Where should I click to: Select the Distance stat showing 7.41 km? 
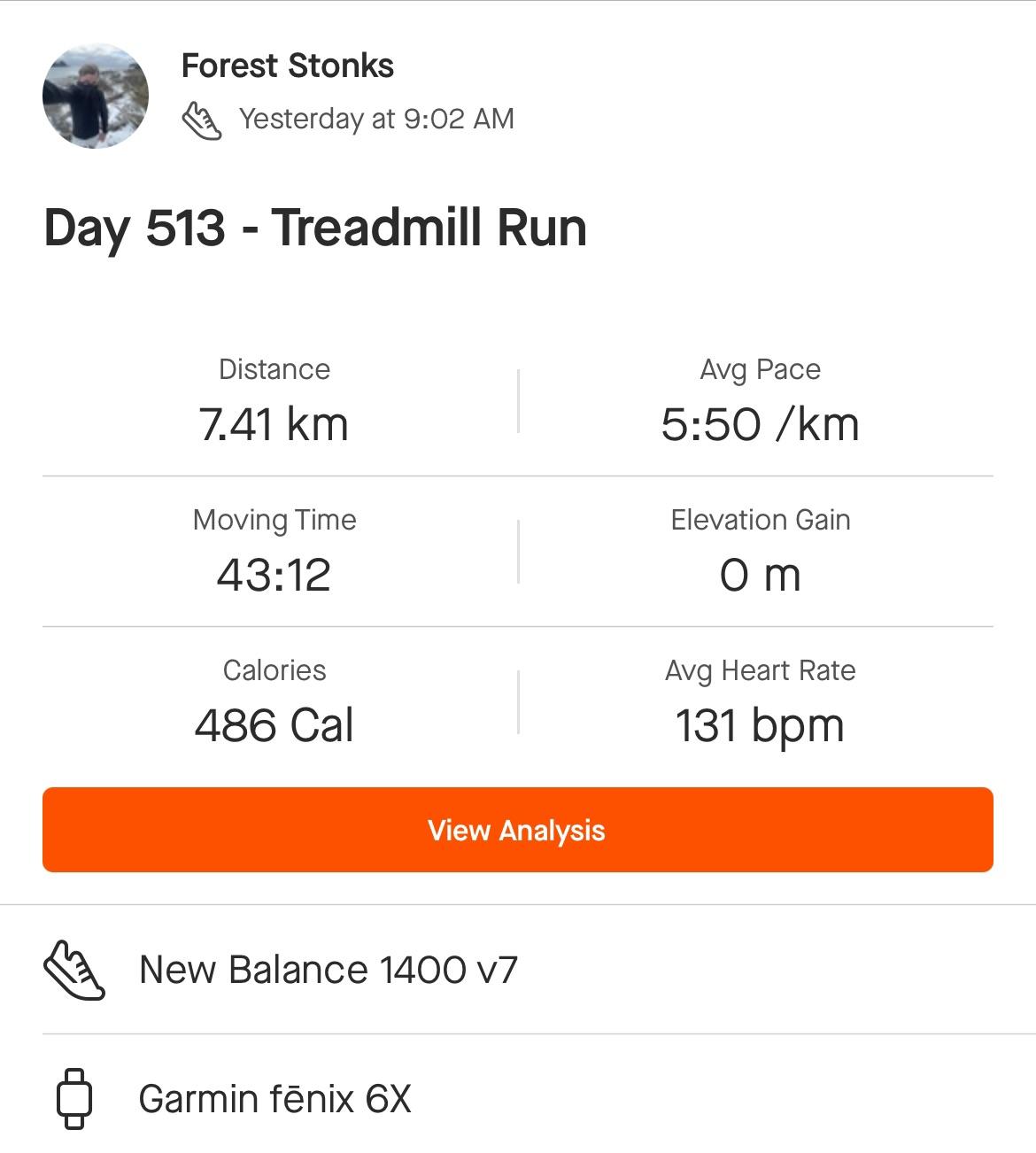click(x=275, y=423)
